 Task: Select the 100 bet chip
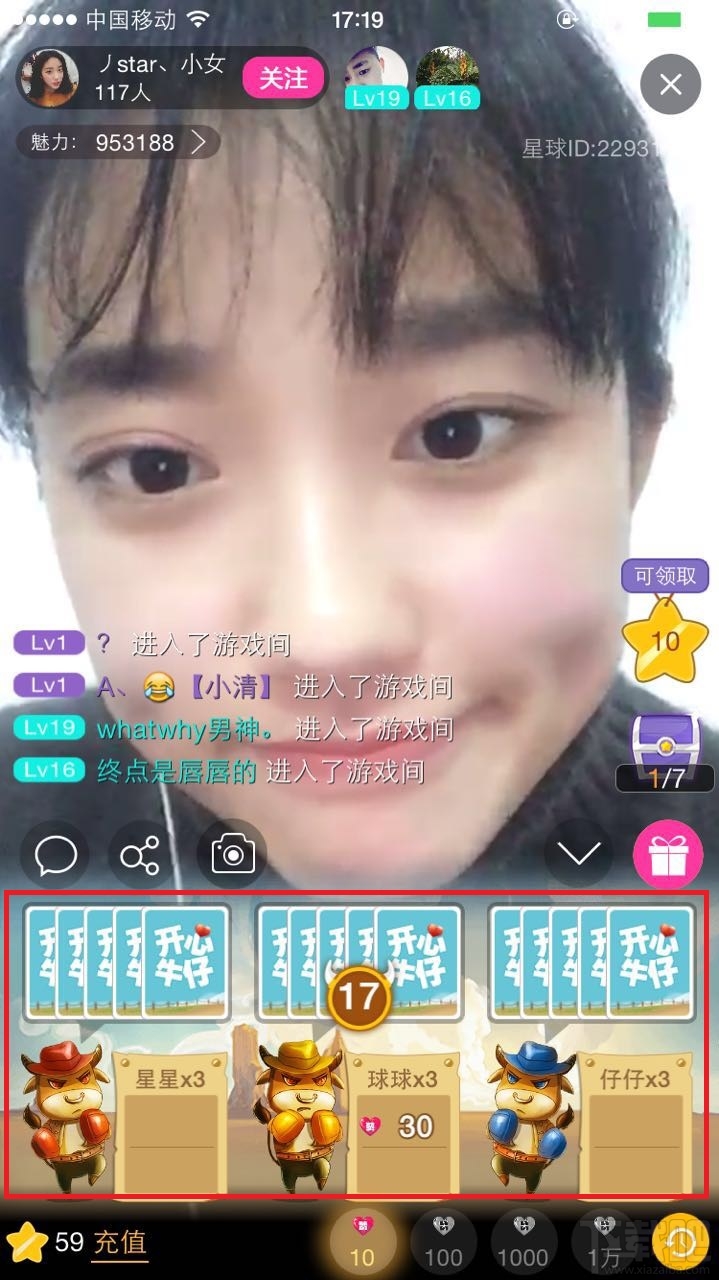point(443,1243)
